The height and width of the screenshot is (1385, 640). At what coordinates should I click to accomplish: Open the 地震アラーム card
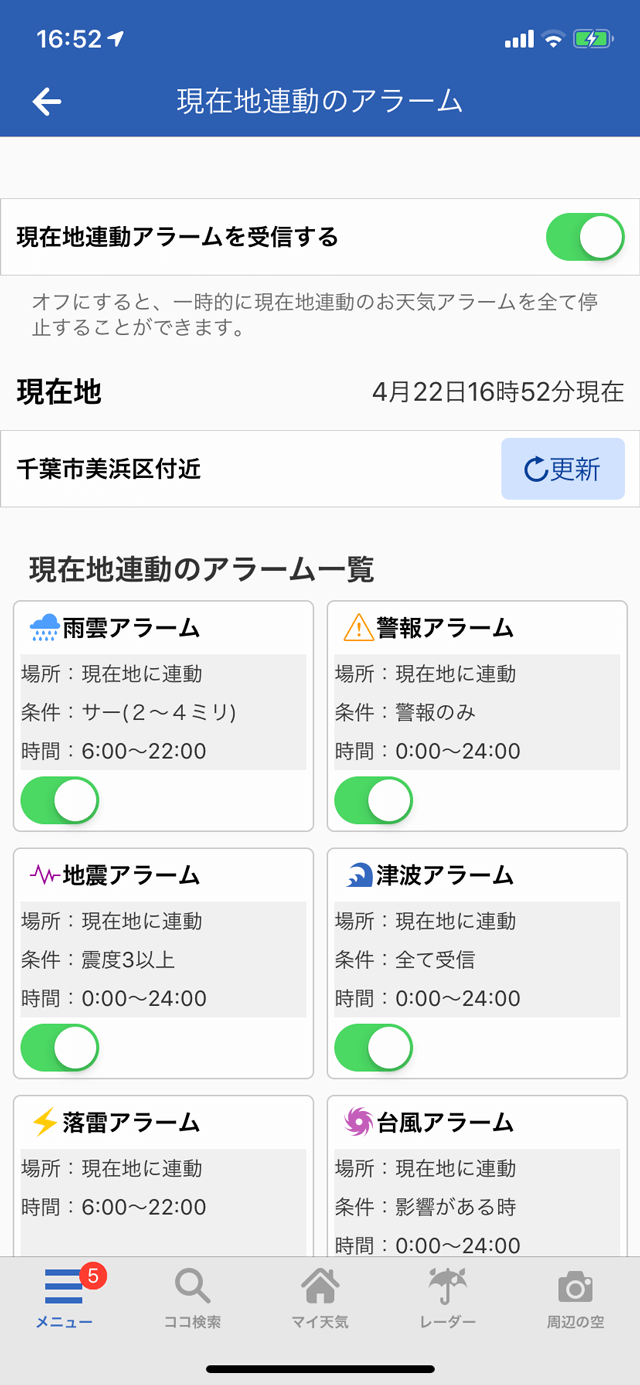click(164, 963)
